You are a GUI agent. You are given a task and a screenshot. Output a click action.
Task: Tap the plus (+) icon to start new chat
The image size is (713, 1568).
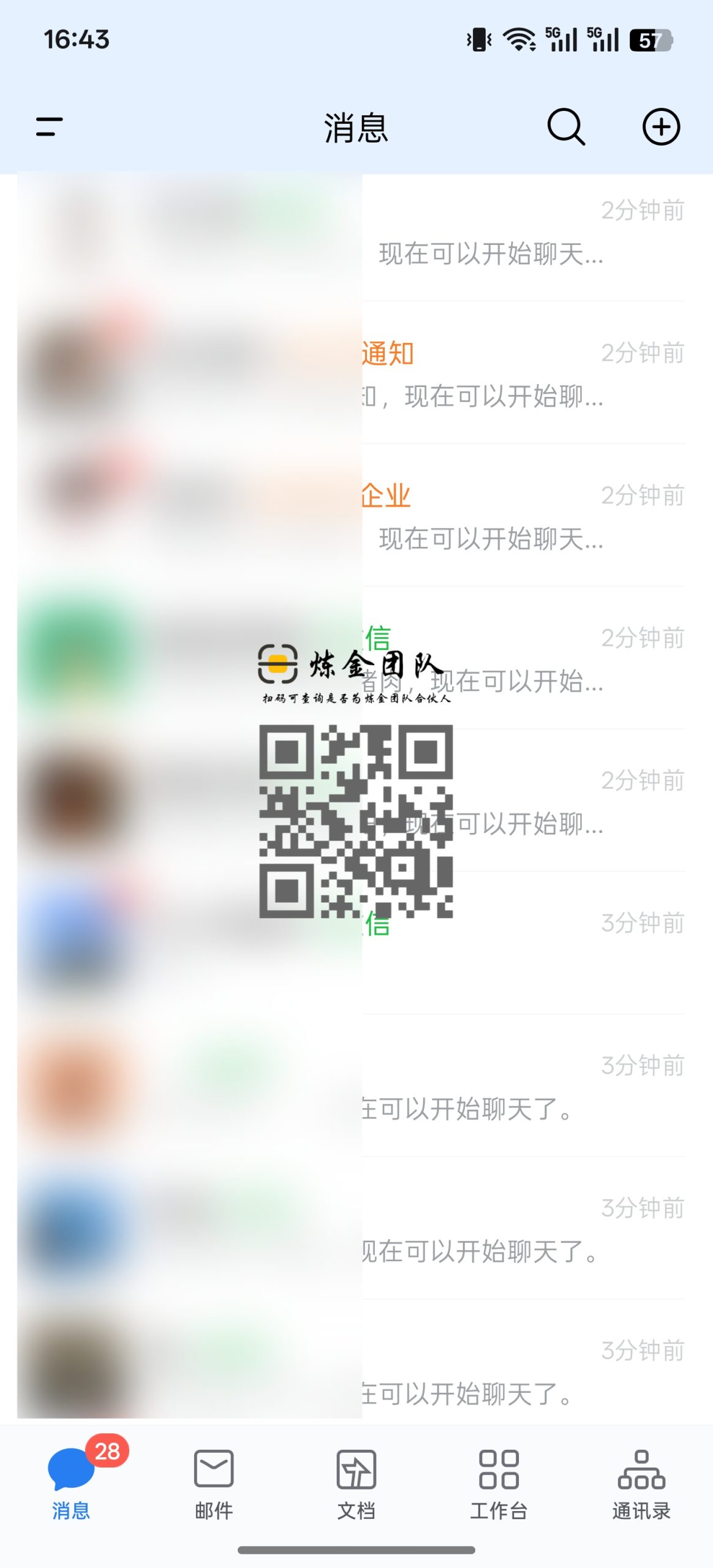pyautogui.click(x=662, y=128)
